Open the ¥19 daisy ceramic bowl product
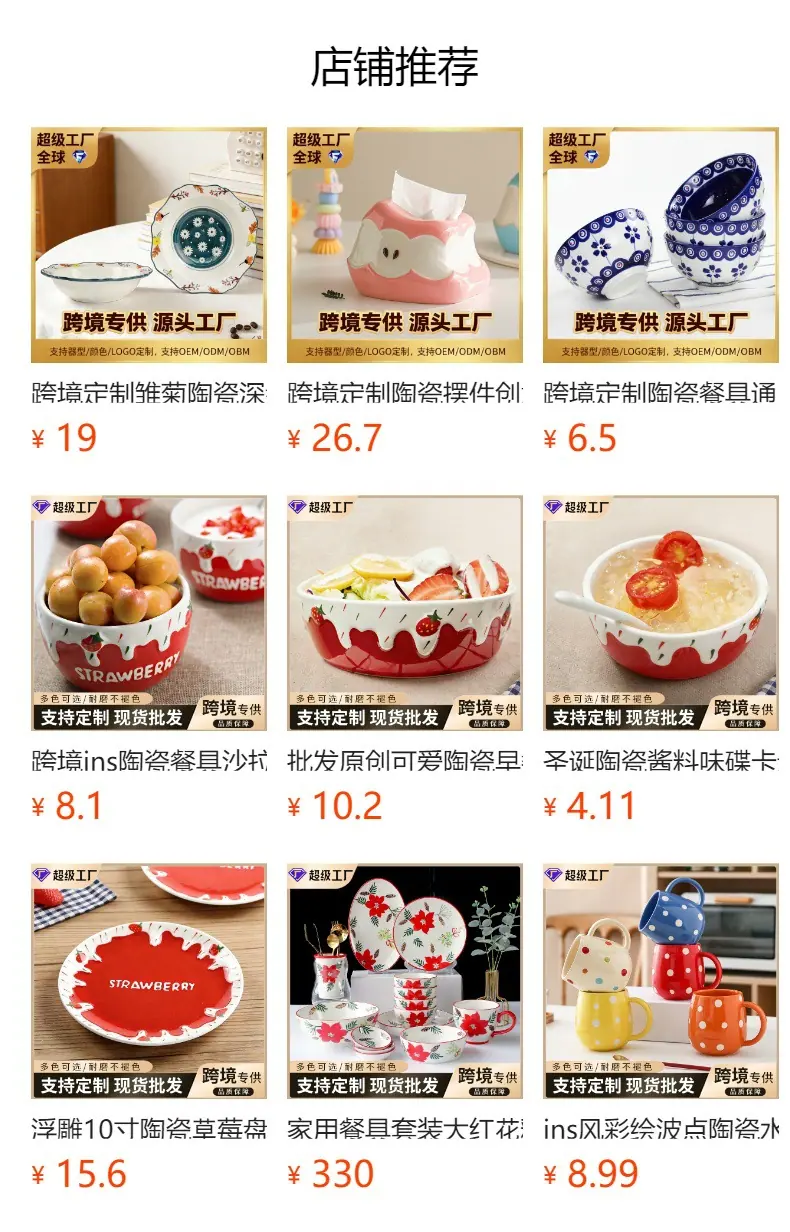 click(x=149, y=245)
